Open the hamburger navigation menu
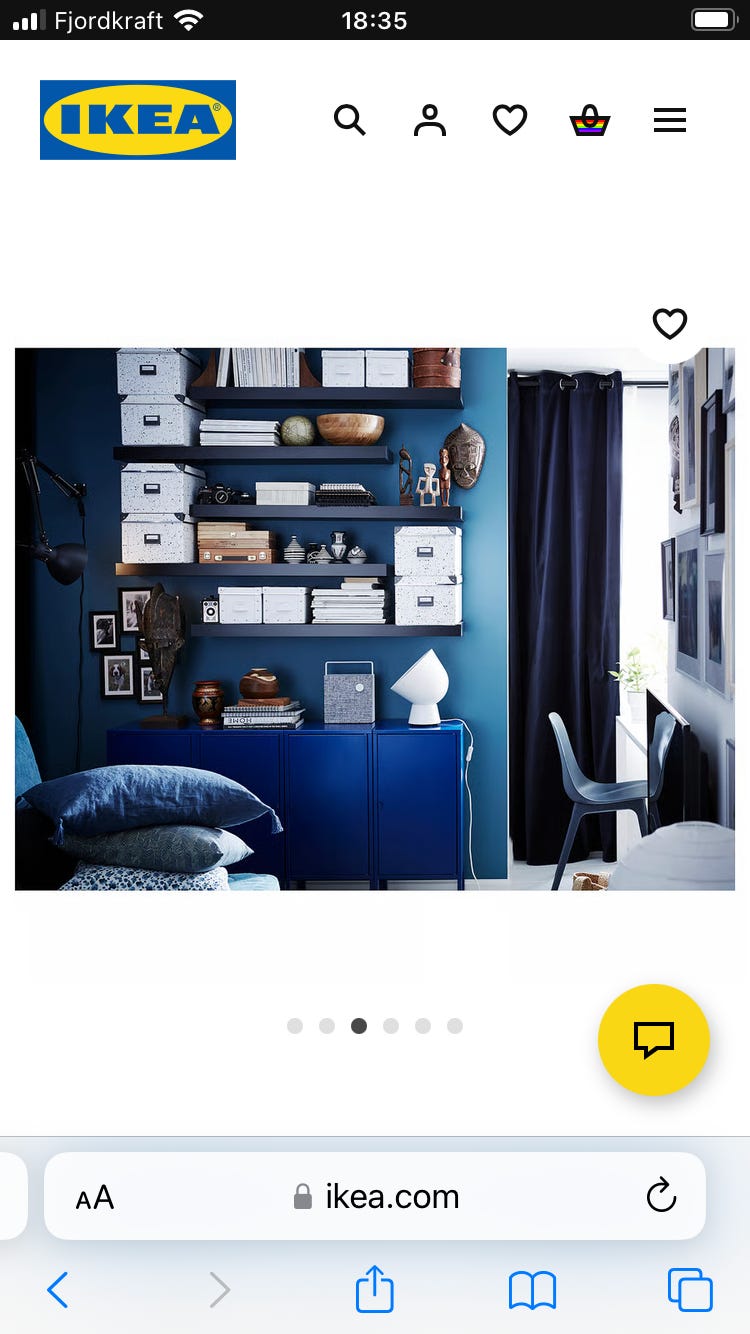The height and width of the screenshot is (1334, 750). tap(669, 120)
